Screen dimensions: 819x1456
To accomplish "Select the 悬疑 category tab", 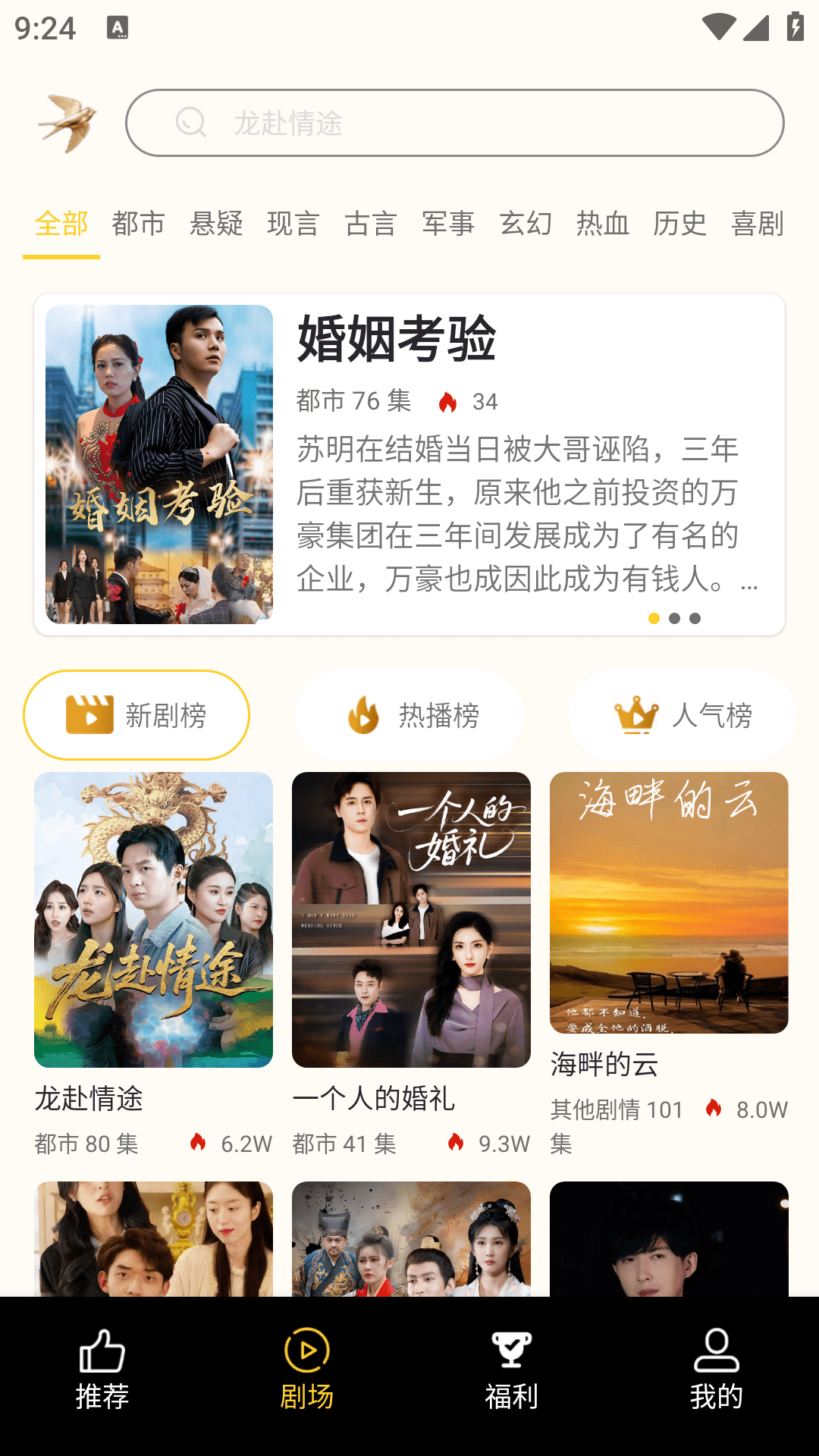I will 216,224.
